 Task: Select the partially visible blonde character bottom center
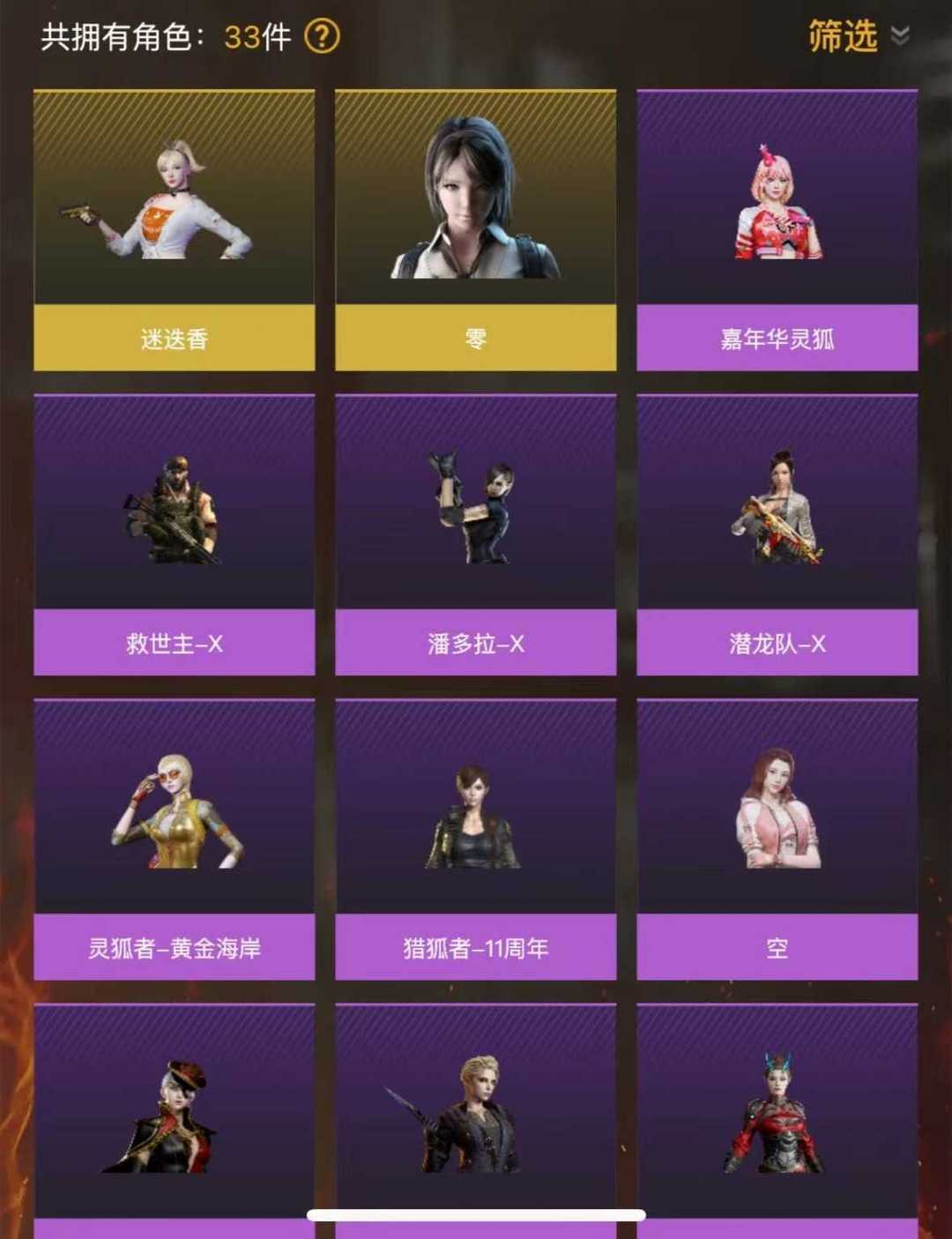(x=474, y=1120)
